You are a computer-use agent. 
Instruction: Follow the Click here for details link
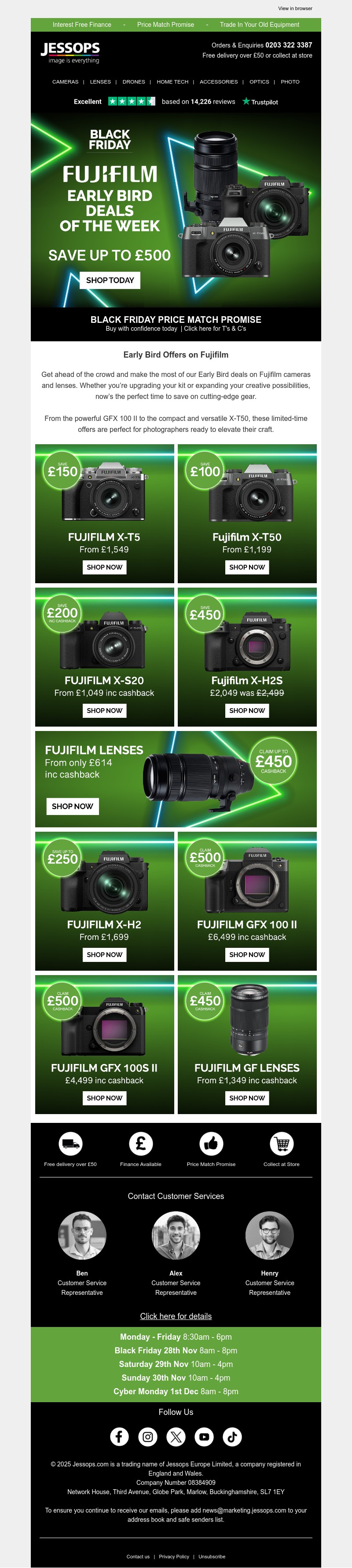[176, 1316]
